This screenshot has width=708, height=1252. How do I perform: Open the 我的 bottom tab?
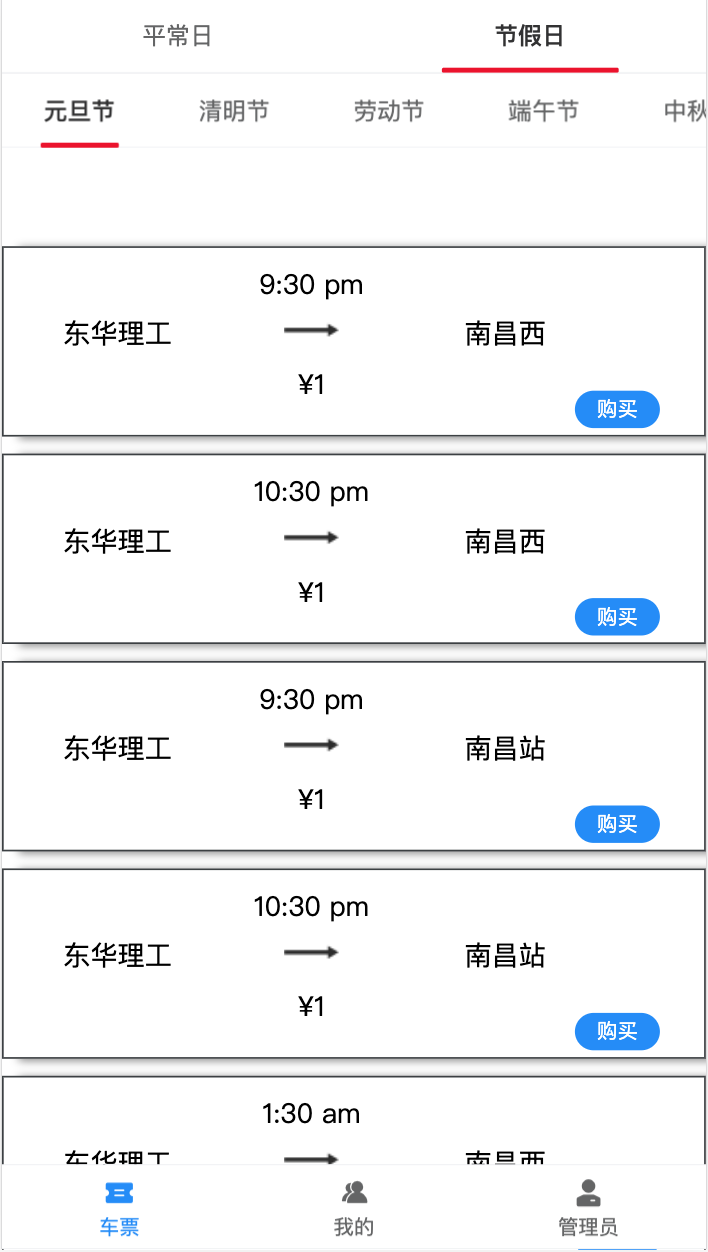click(354, 1208)
